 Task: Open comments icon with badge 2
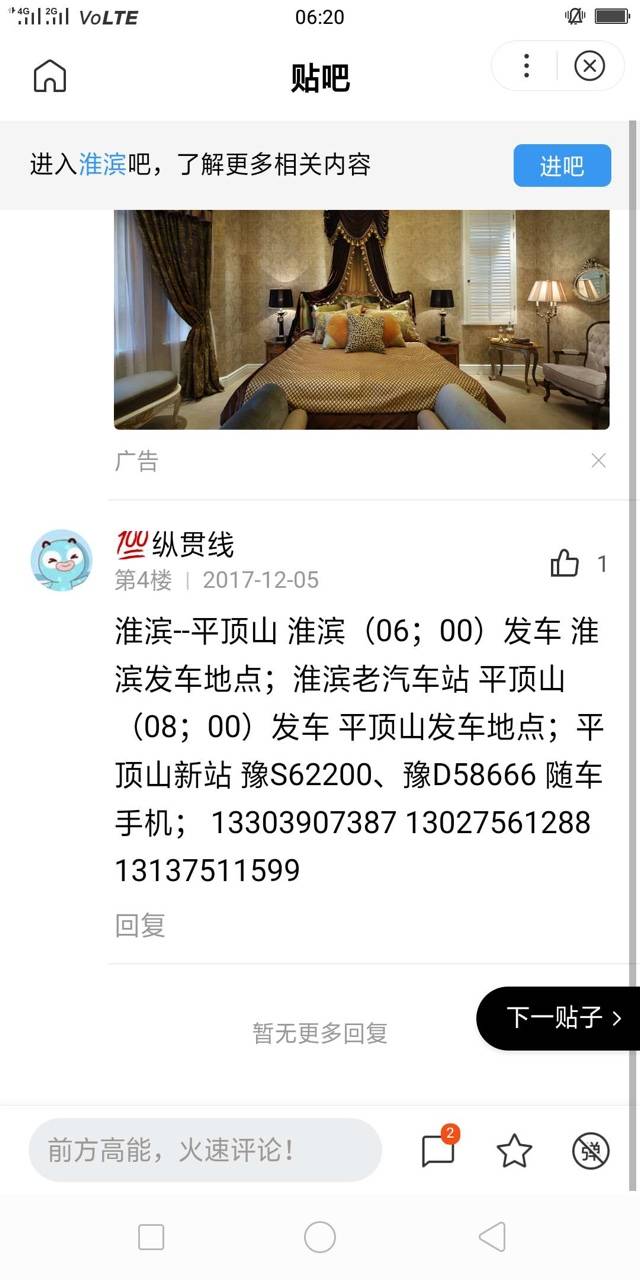tap(438, 1151)
